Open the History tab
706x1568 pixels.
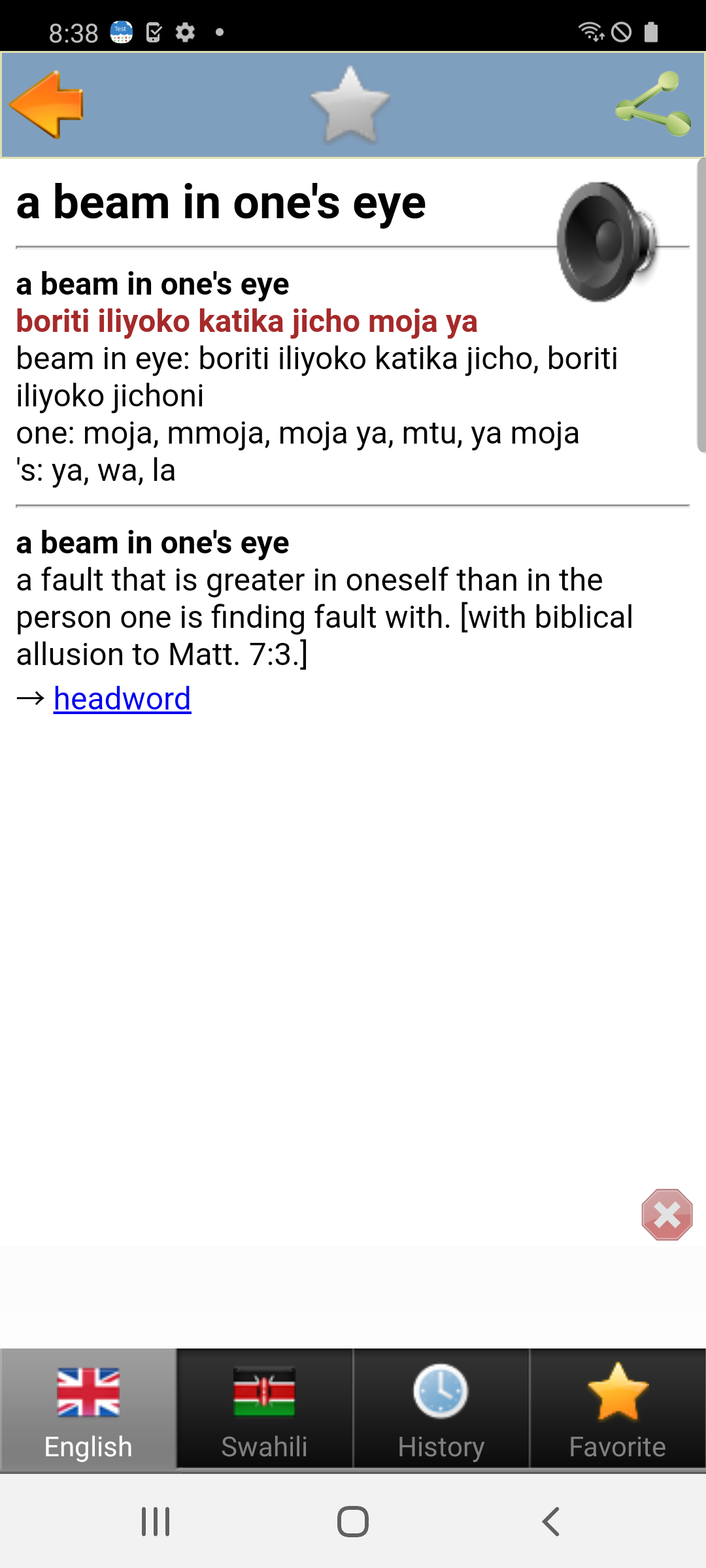(x=441, y=1410)
